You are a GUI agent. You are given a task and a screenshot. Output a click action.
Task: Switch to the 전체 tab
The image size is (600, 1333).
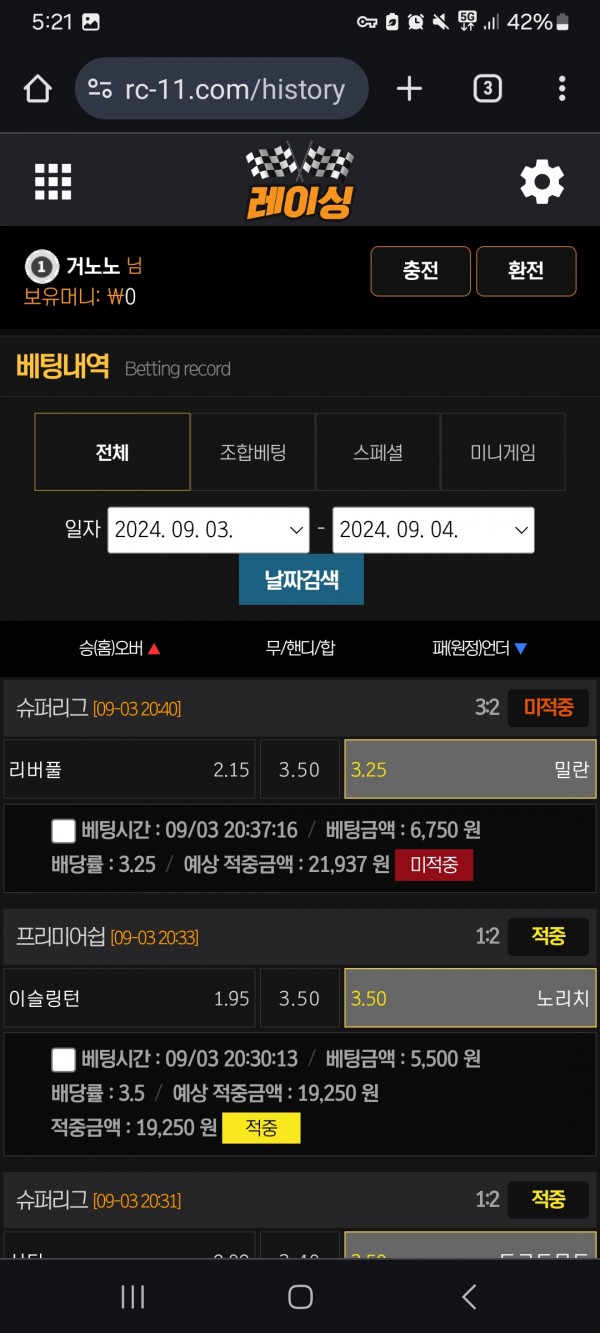click(x=112, y=452)
